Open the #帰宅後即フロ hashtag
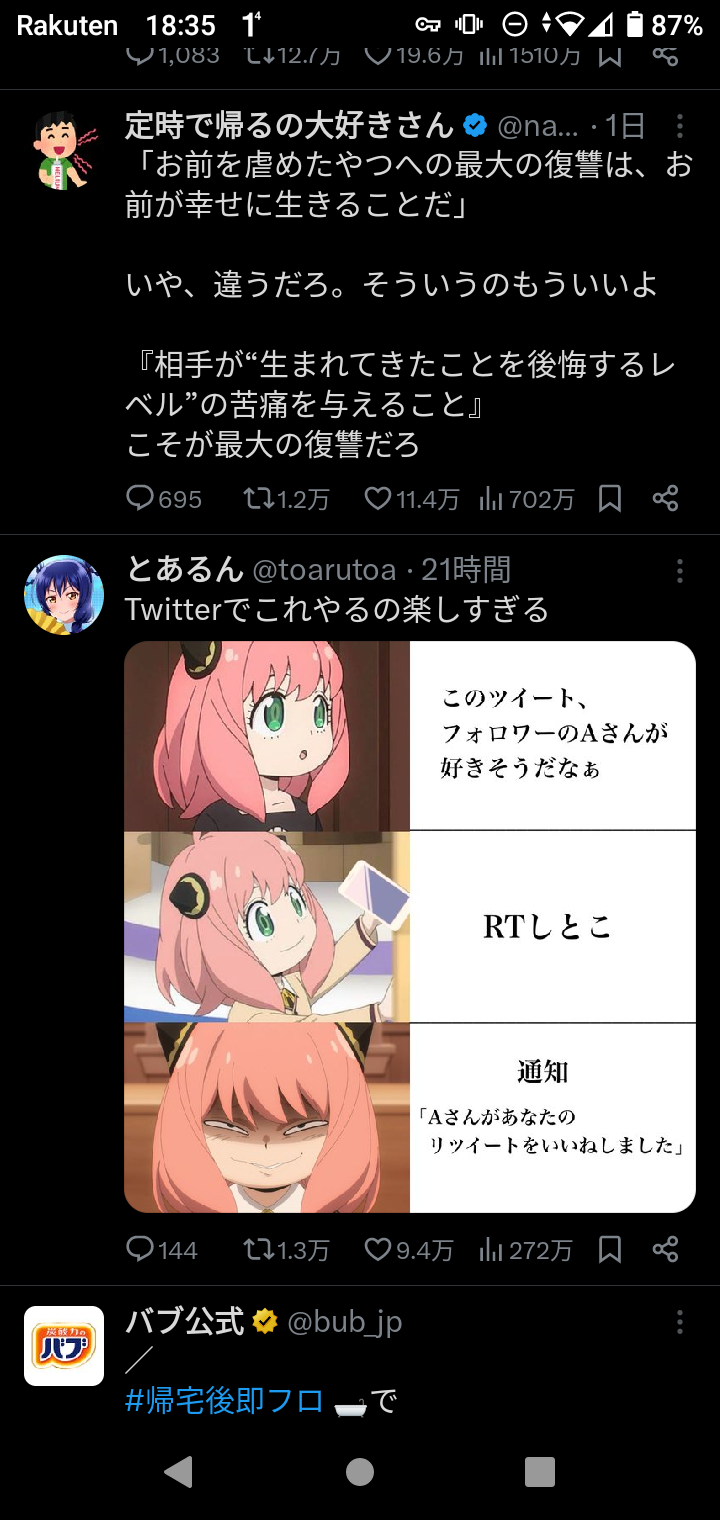The image size is (720, 1520). point(224,1400)
